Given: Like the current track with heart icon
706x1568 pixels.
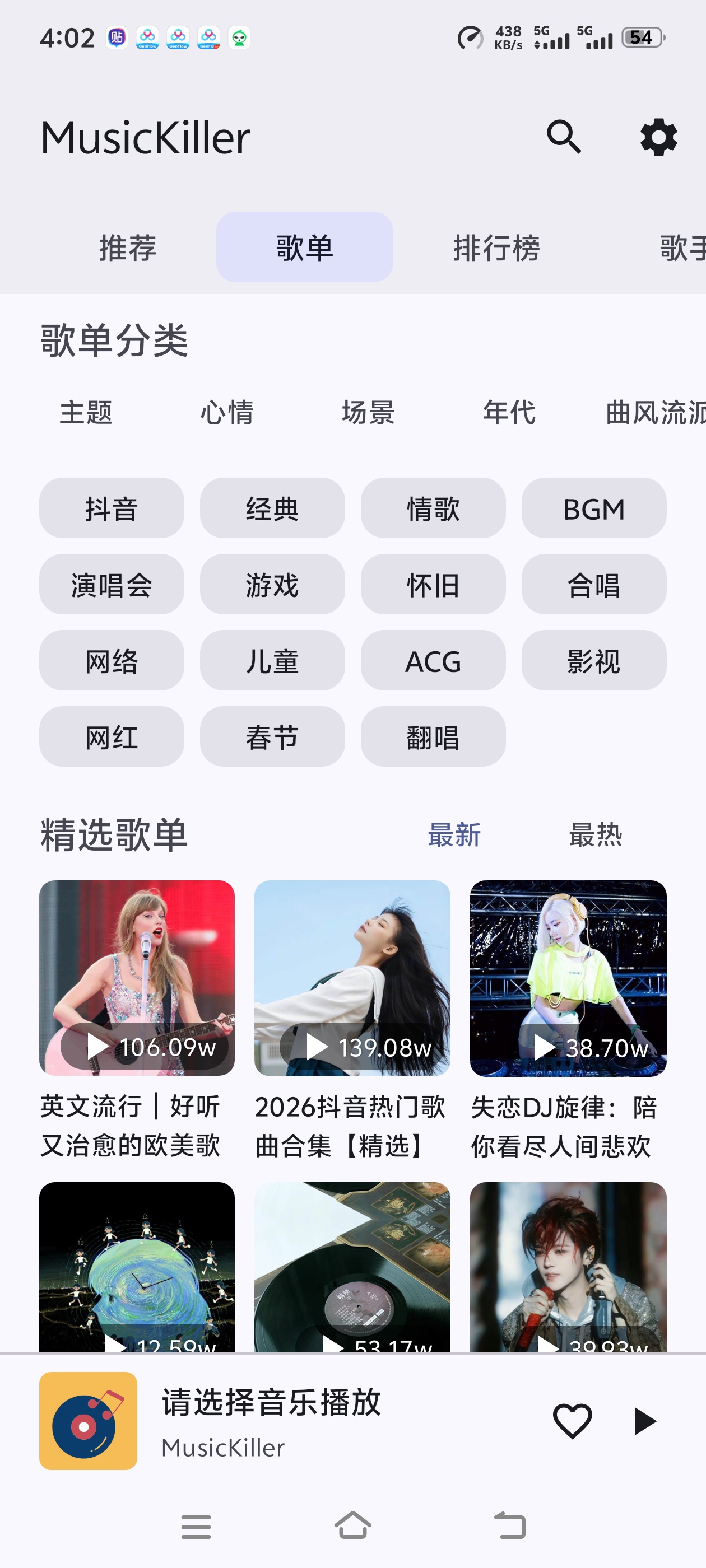Looking at the screenshot, I should (572, 1421).
